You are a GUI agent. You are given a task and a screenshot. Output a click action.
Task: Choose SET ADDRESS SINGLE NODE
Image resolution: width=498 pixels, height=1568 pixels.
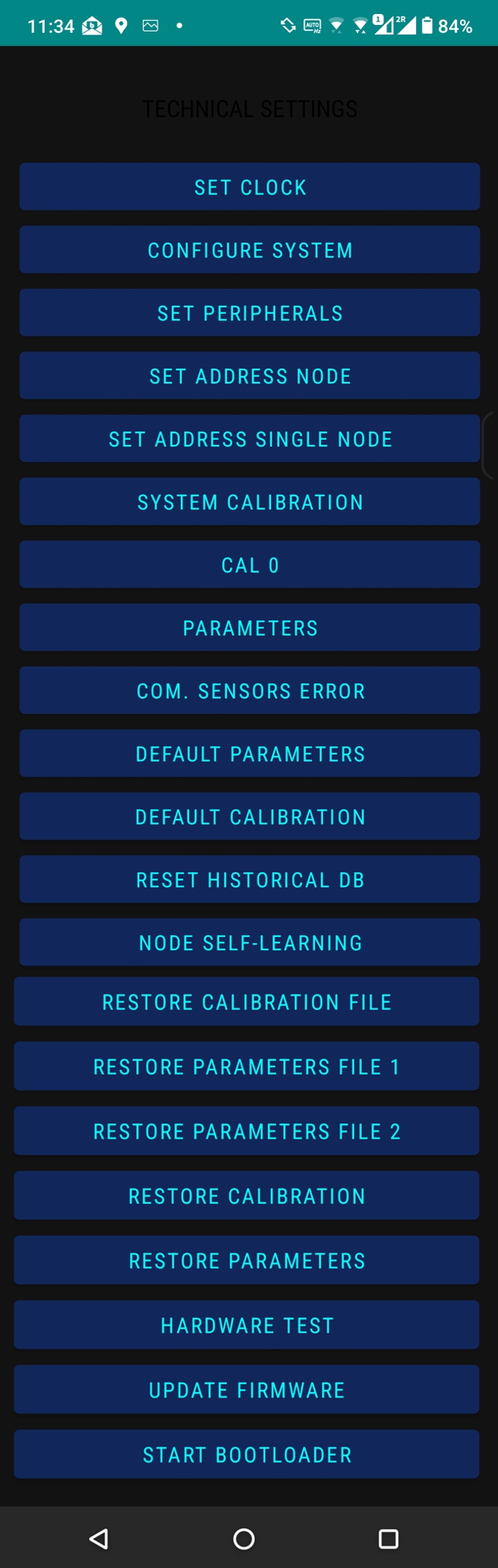coord(250,439)
